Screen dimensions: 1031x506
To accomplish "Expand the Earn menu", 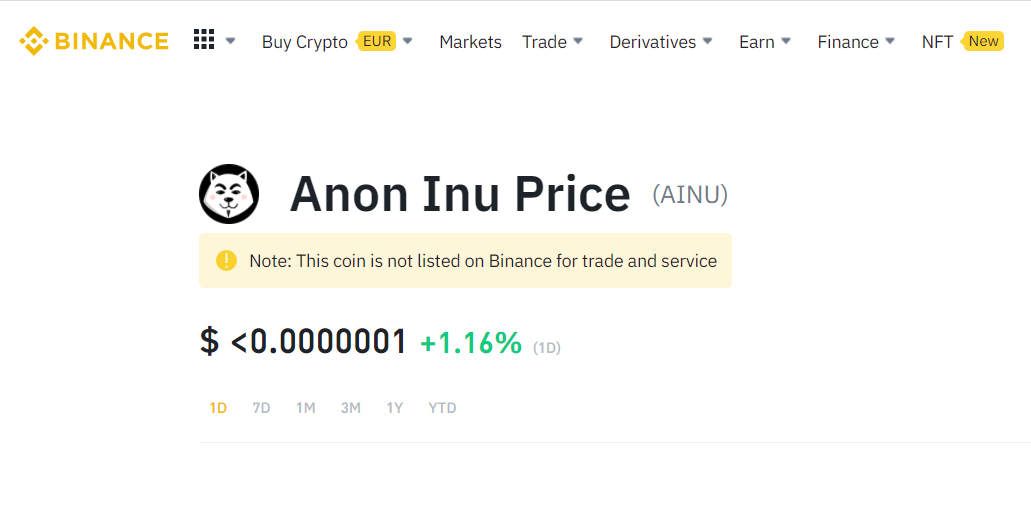I will [765, 42].
